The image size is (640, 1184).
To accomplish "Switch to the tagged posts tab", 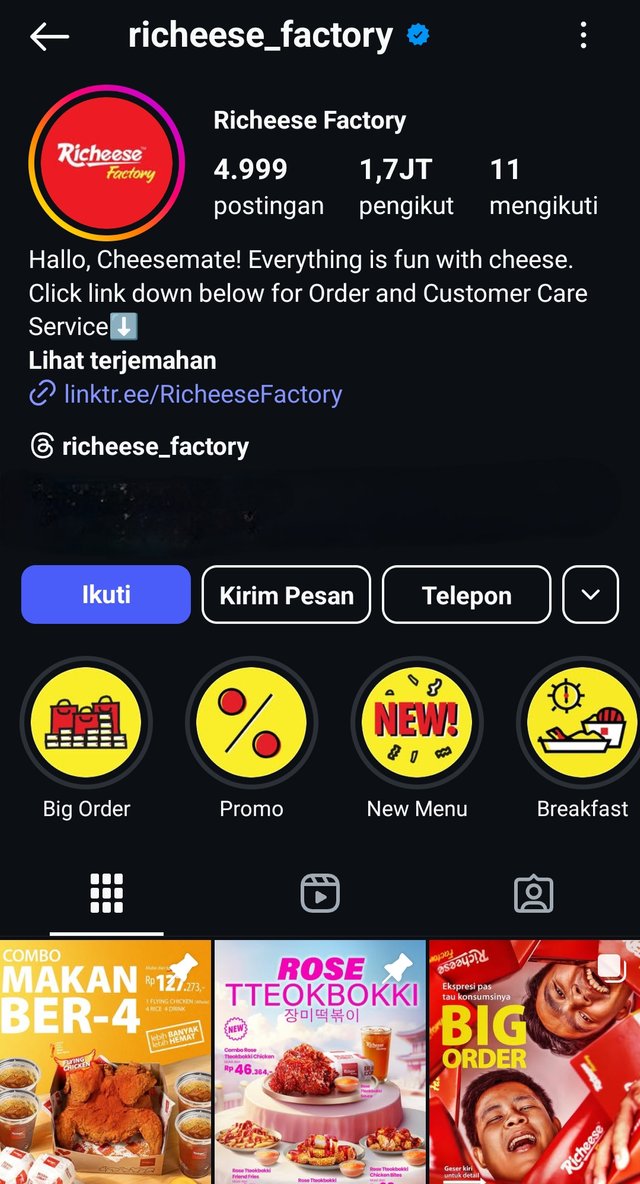I will (x=533, y=893).
